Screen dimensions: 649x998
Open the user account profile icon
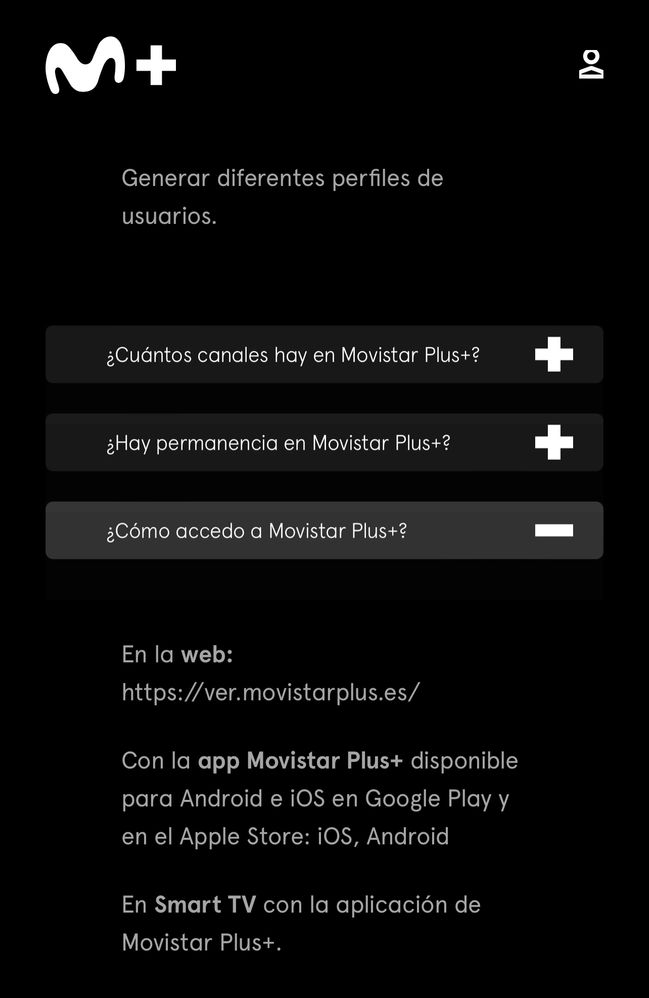(x=591, y=64)
